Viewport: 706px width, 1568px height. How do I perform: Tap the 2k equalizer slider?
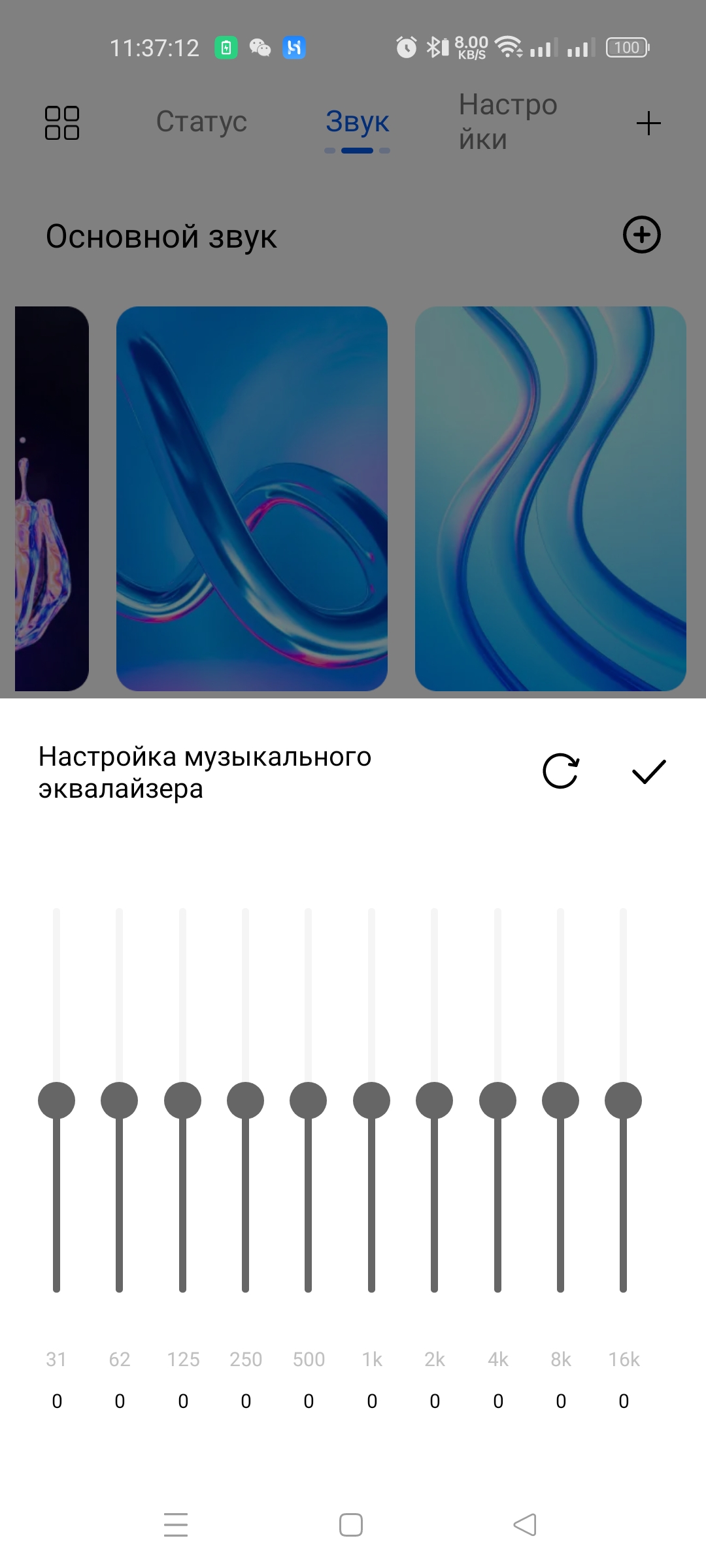(x=435, y=1100)
